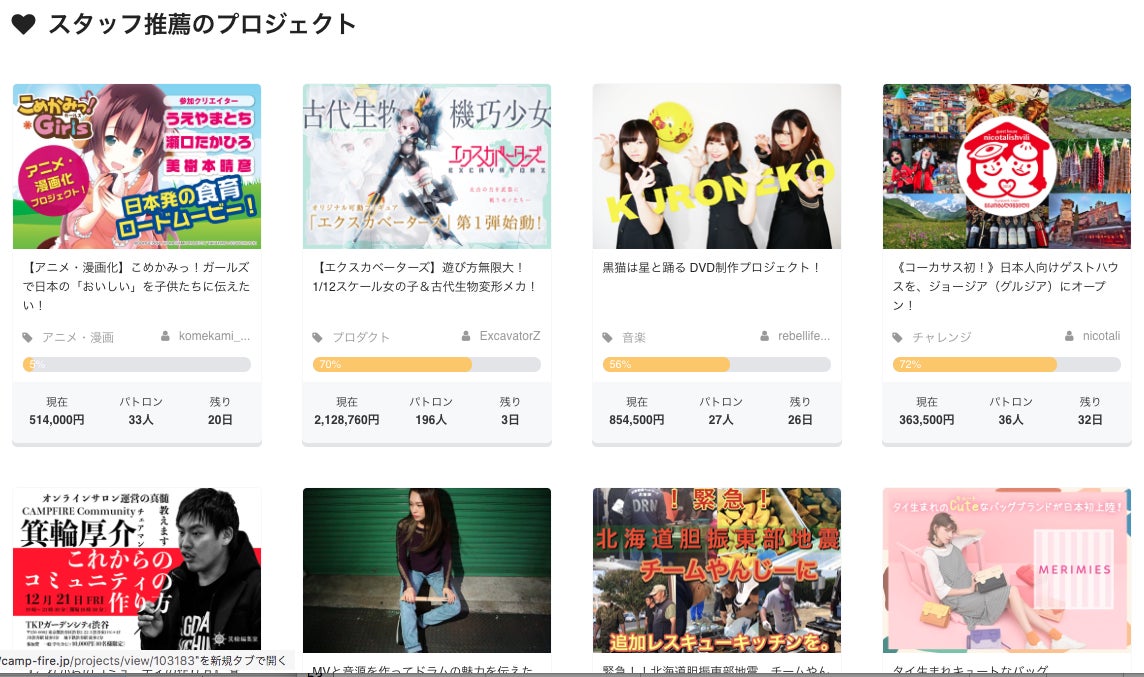The image size is (1144, 677).
Task: Open the drum MV project with green shutter
Action: pyautogui.click(x=427, y=570)
